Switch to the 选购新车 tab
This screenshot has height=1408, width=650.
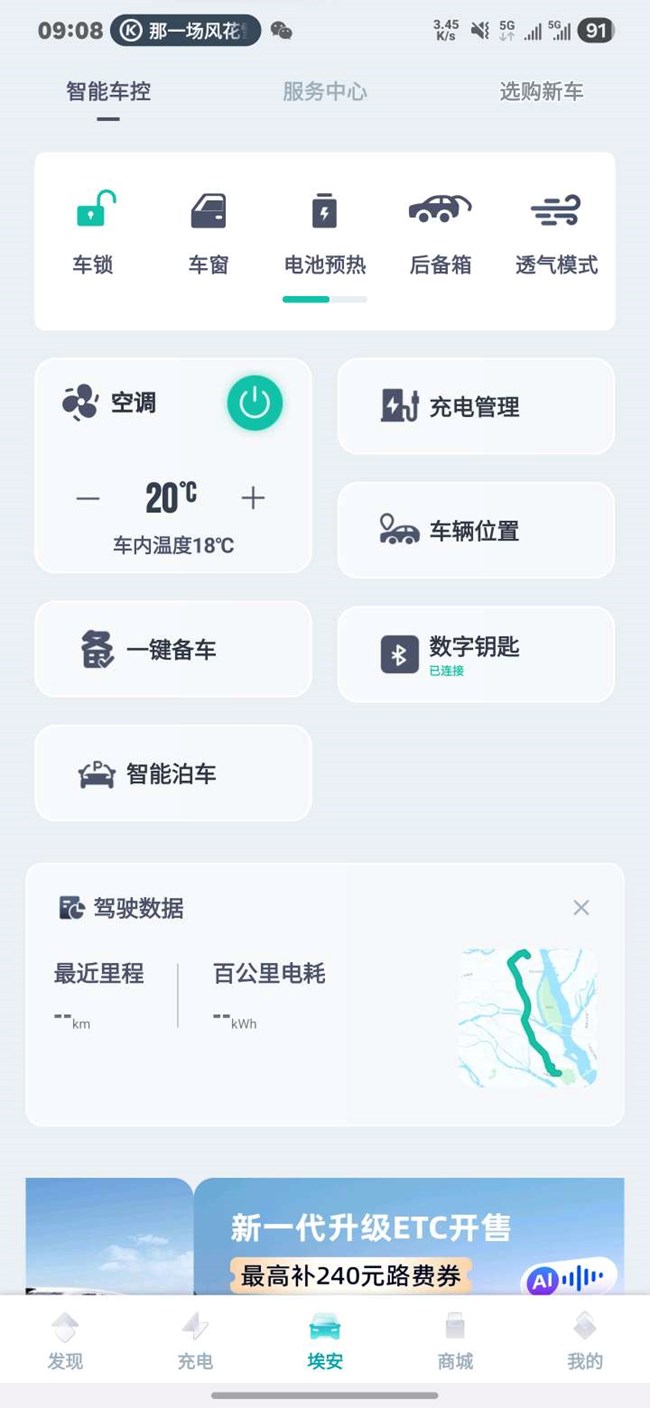point(541,92)
